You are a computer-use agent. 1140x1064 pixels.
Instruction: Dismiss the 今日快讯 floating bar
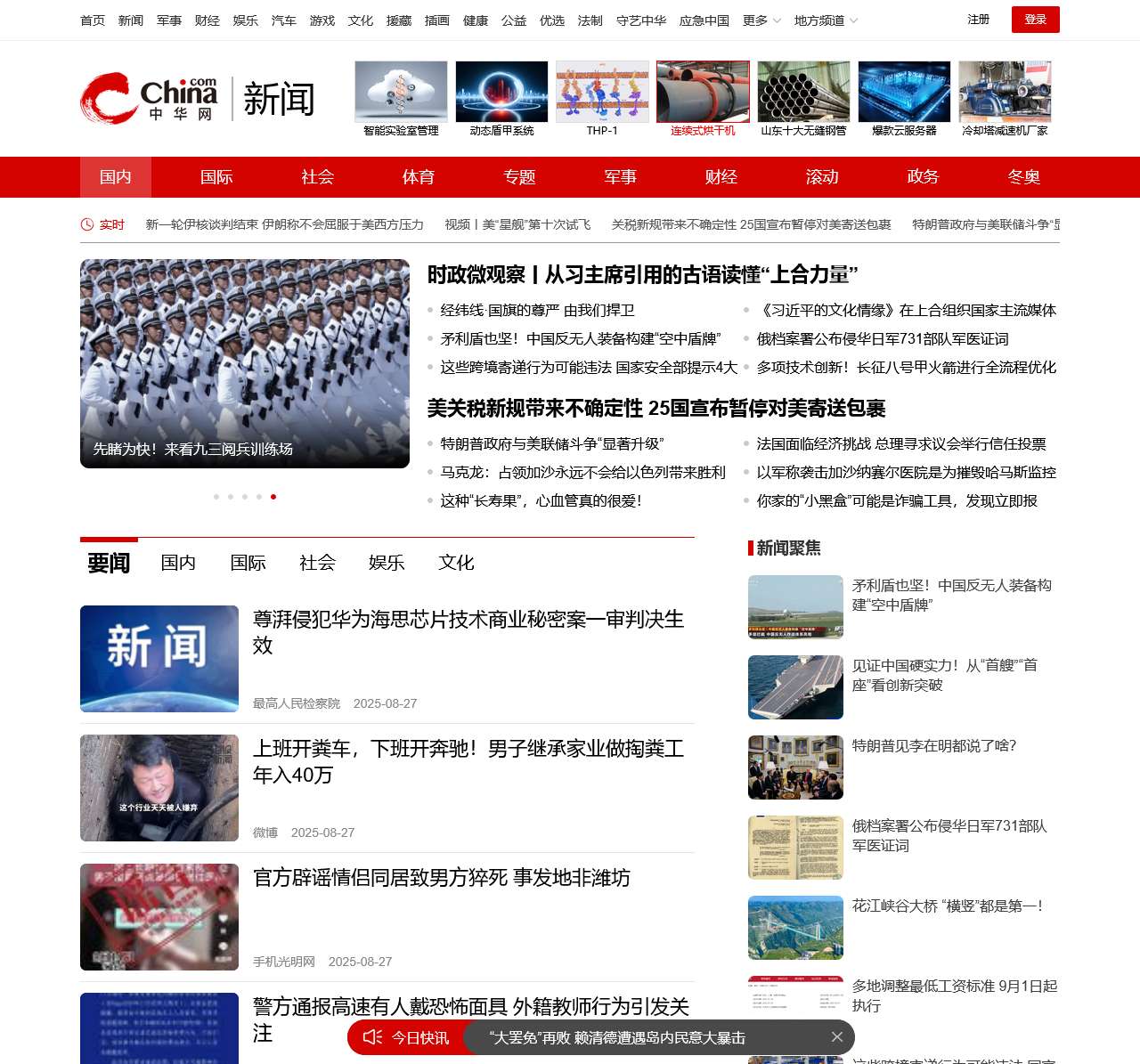pyautogui.click(x=836, y=1037)
